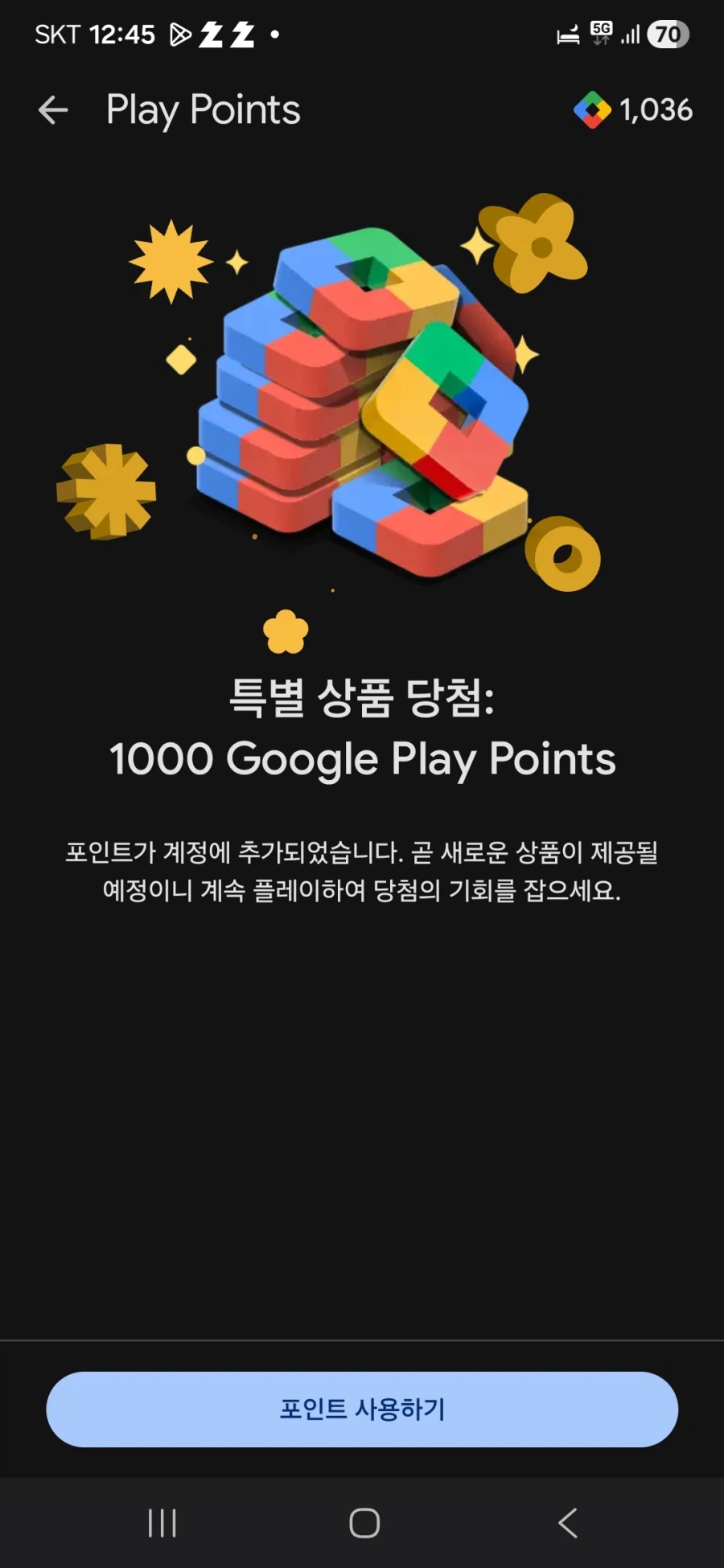The image size is (724, 1568).
Task: Tap the battery level indicator showing 70
Action: (x=669, y=33)
